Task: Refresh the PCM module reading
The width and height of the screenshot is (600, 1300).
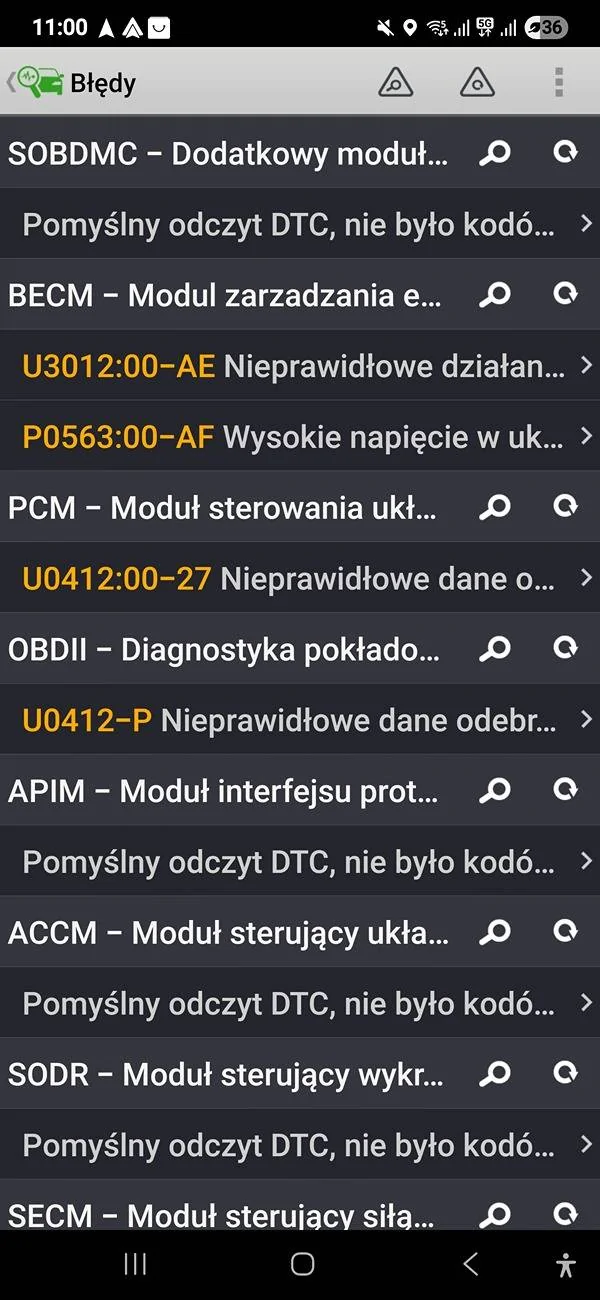Action: coord(566,507)
